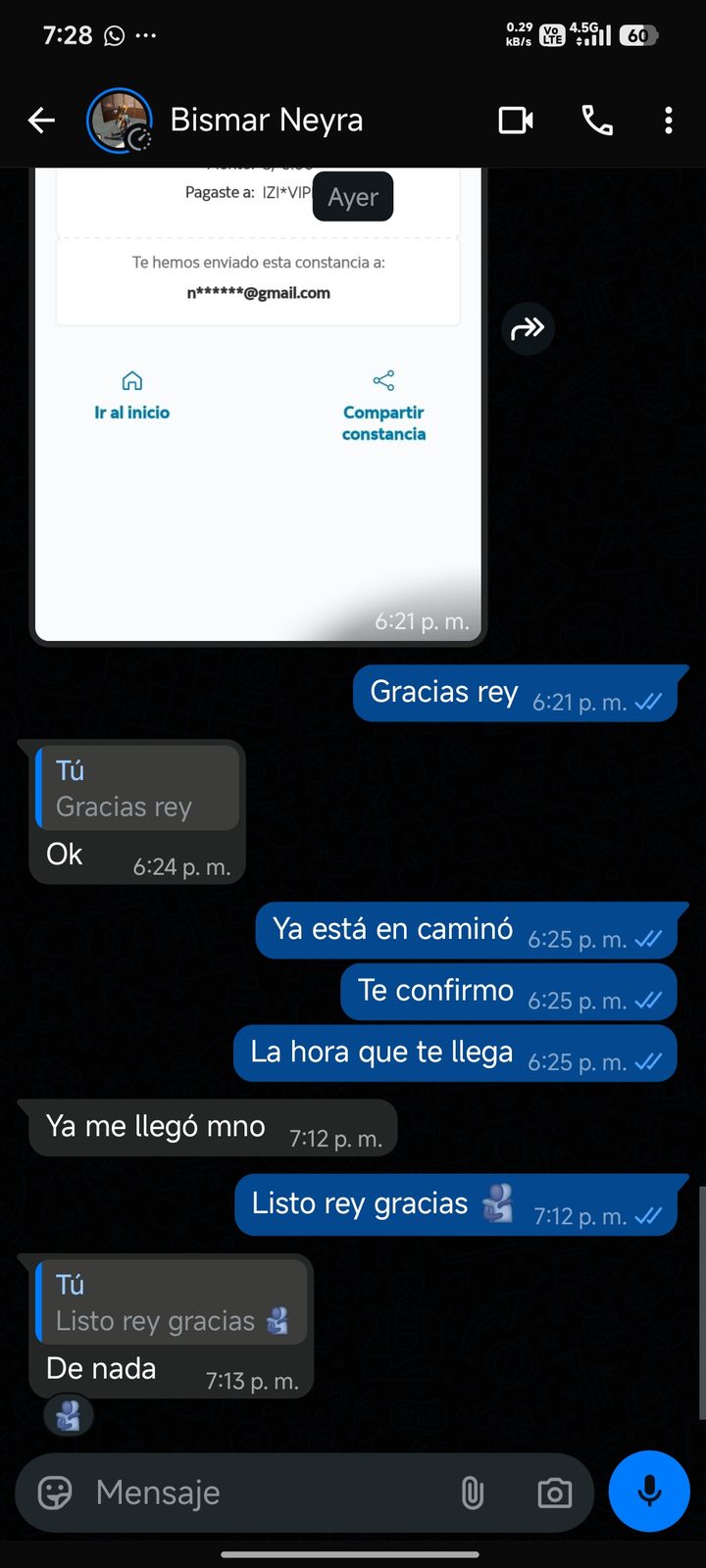Go back to the chat list
The width and height of the screenshot is (706, 1568).
click(x=41, y=121)
